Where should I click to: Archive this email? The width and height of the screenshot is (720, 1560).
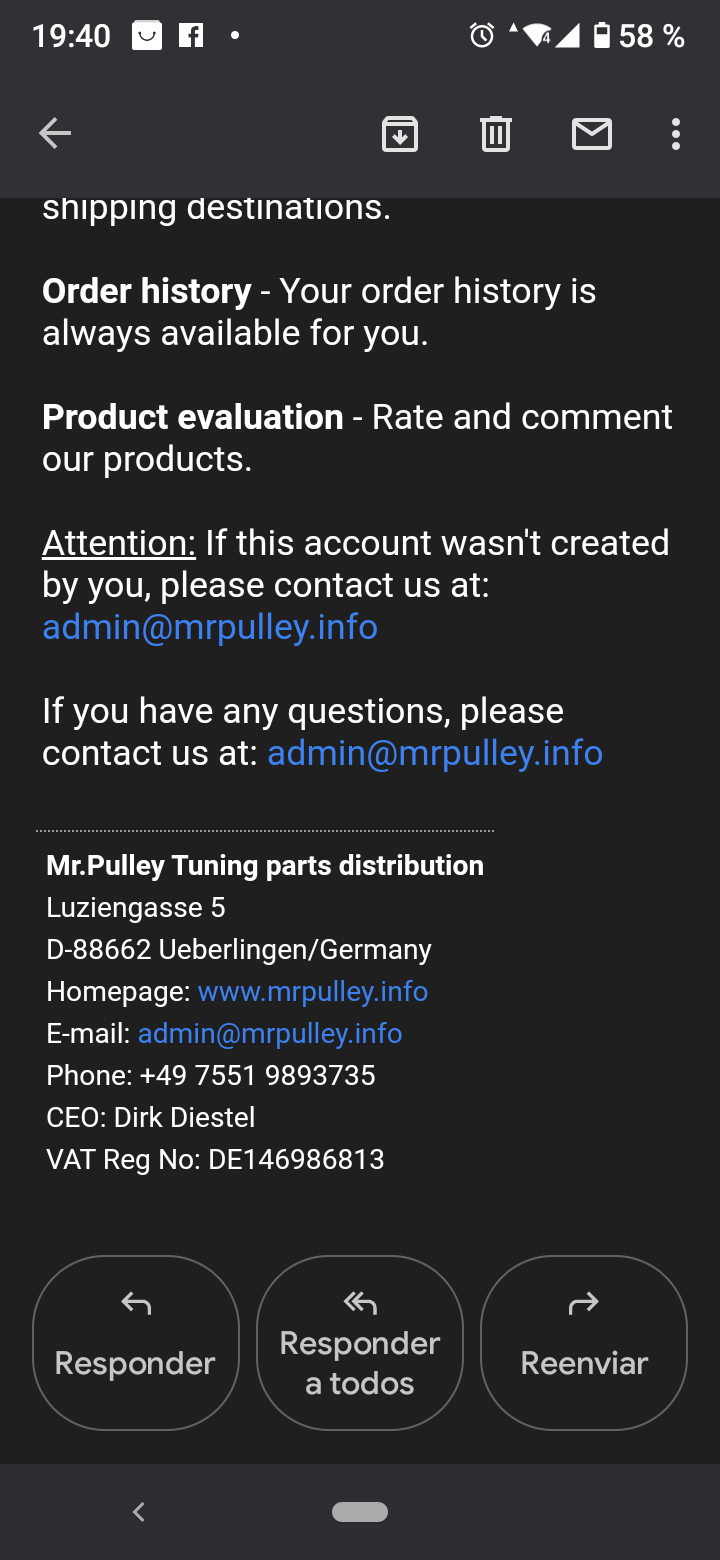400,133
